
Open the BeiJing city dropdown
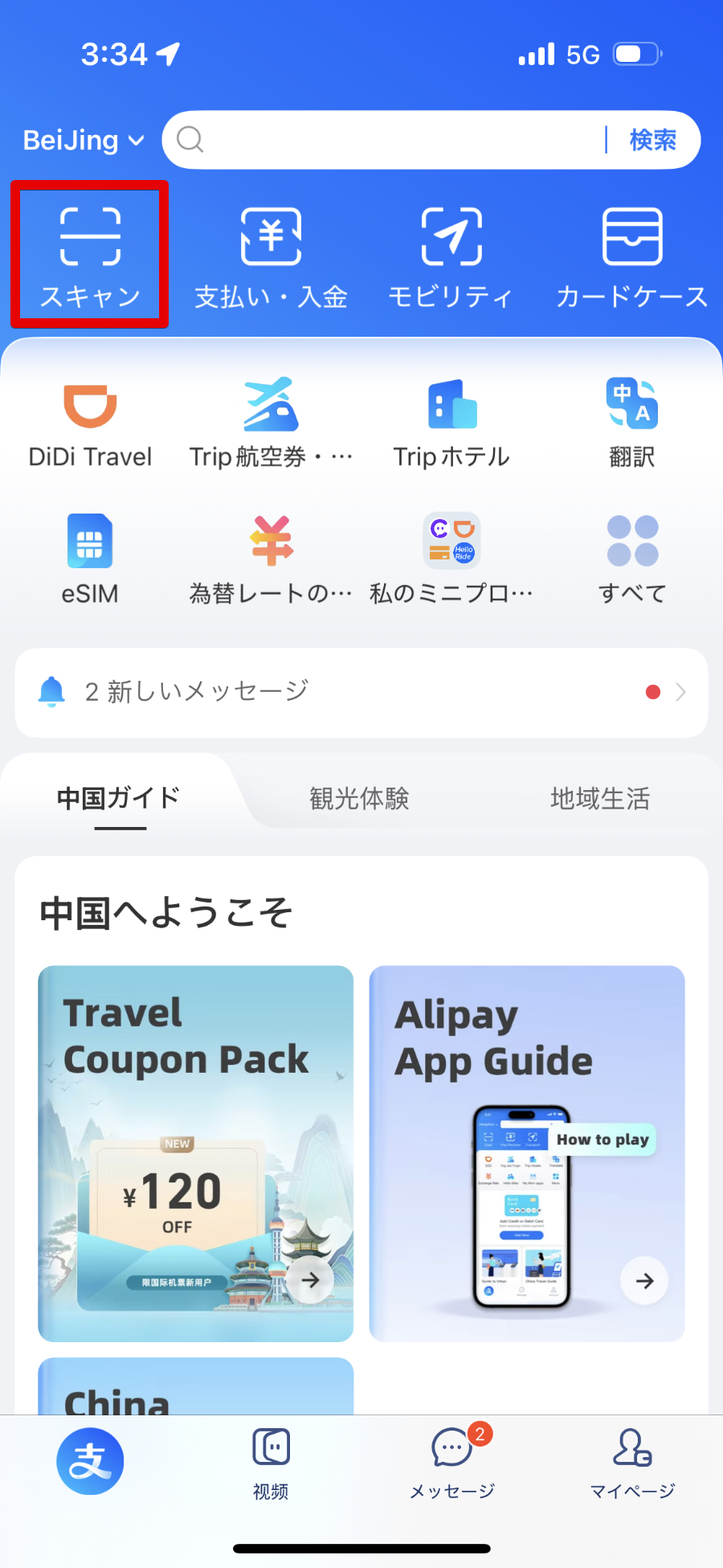click(x=84, y=141)
